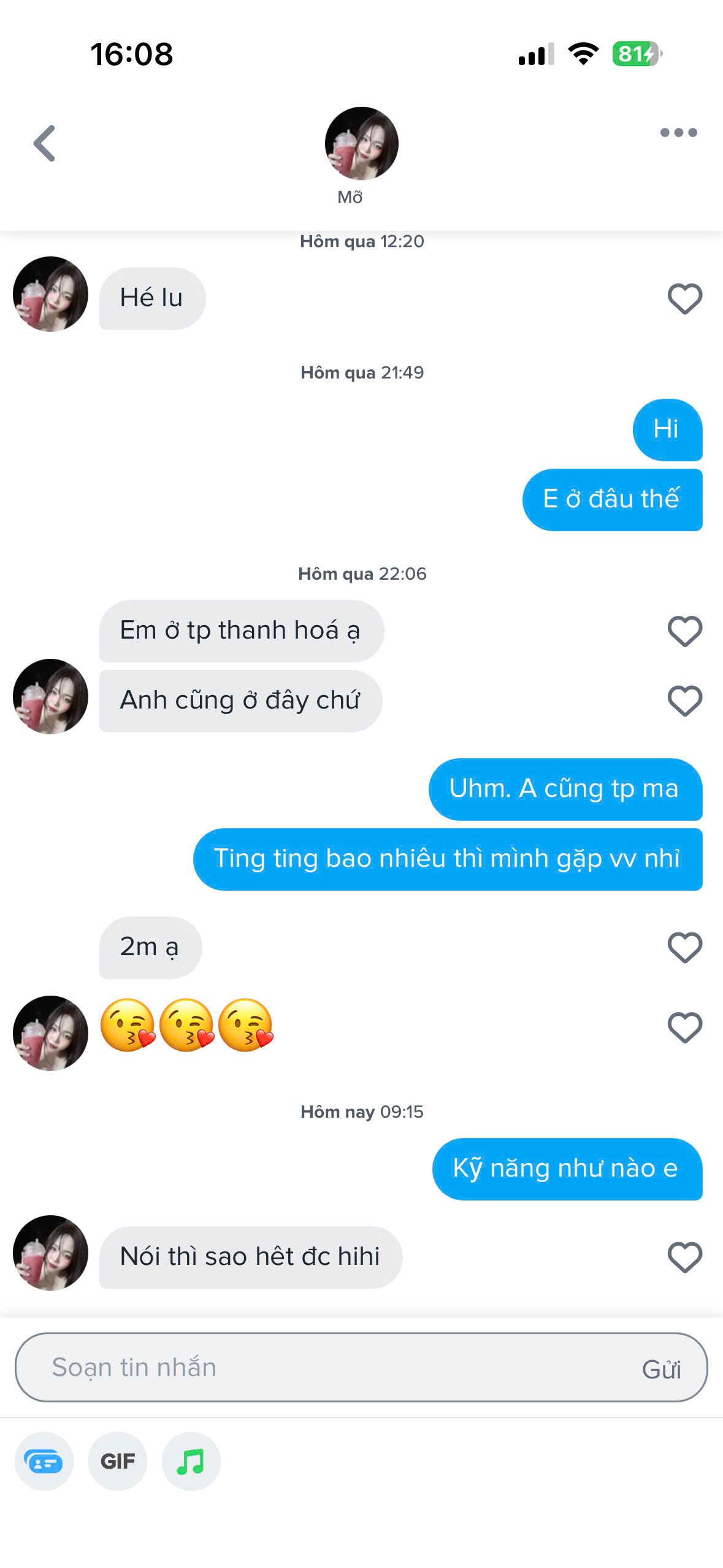Open the music note sharing option
The height and width of the screenshot is (1568, 723).
pos(191,1461)
